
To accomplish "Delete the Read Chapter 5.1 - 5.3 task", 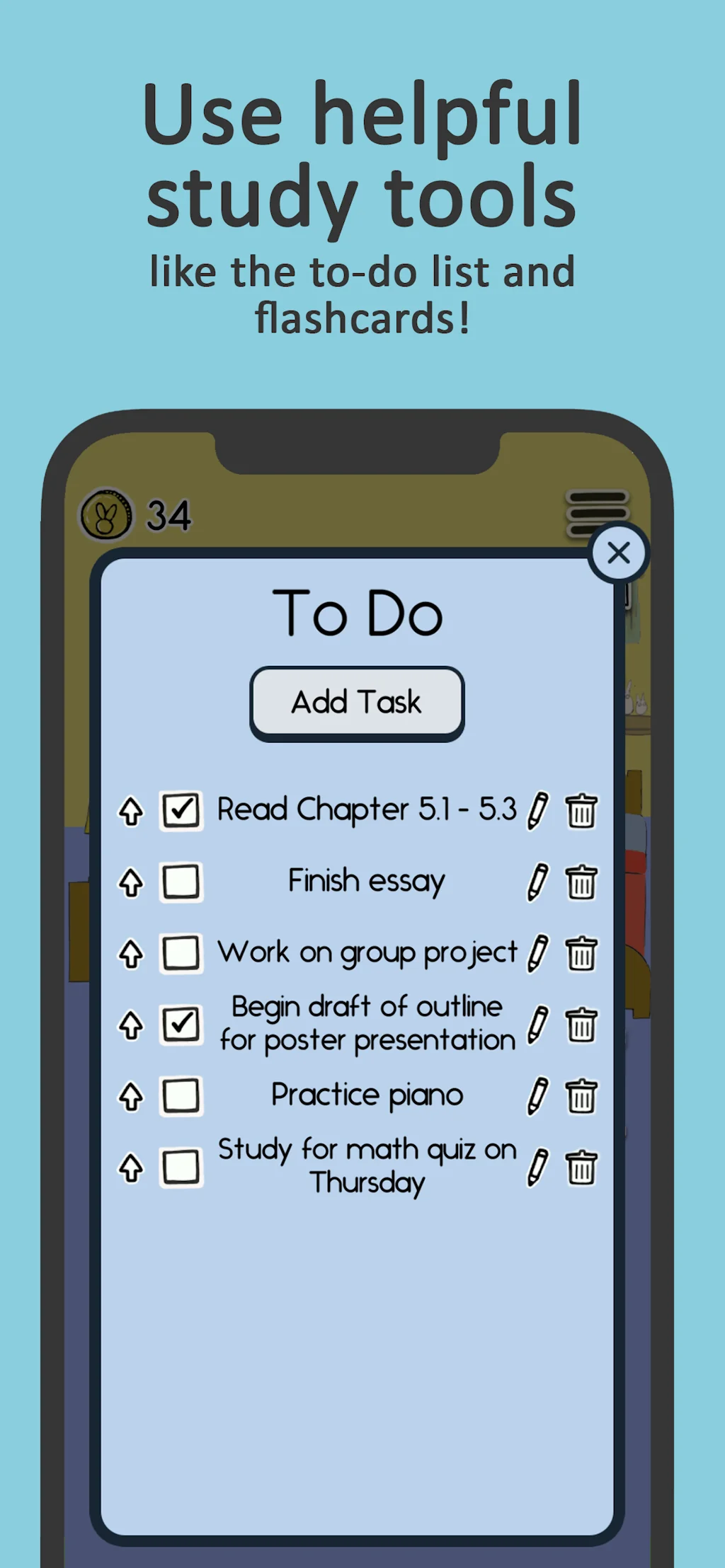I will tap(581, 811).
